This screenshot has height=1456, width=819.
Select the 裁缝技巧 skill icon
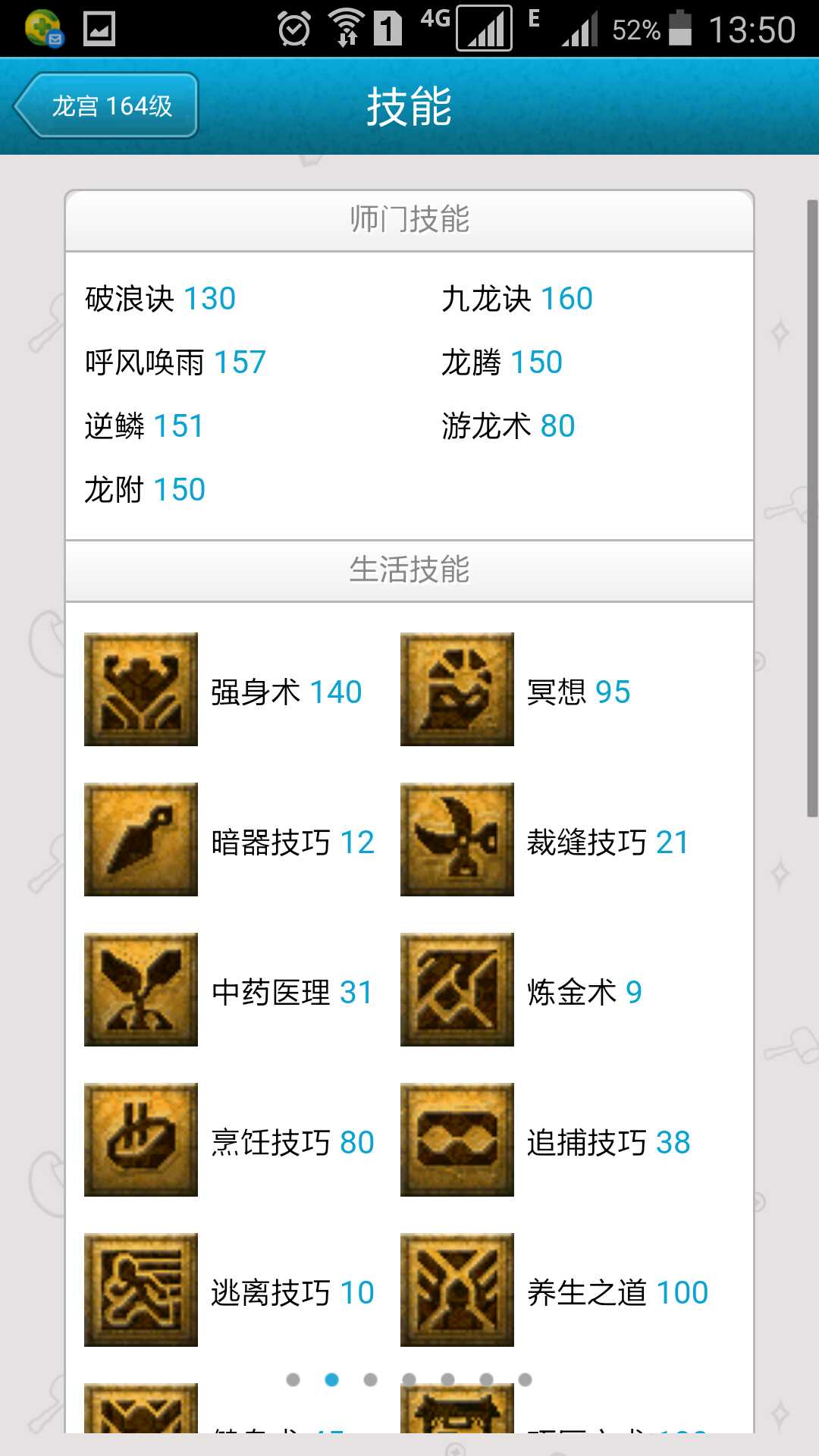pyautogui.click(x=457, y=839)
